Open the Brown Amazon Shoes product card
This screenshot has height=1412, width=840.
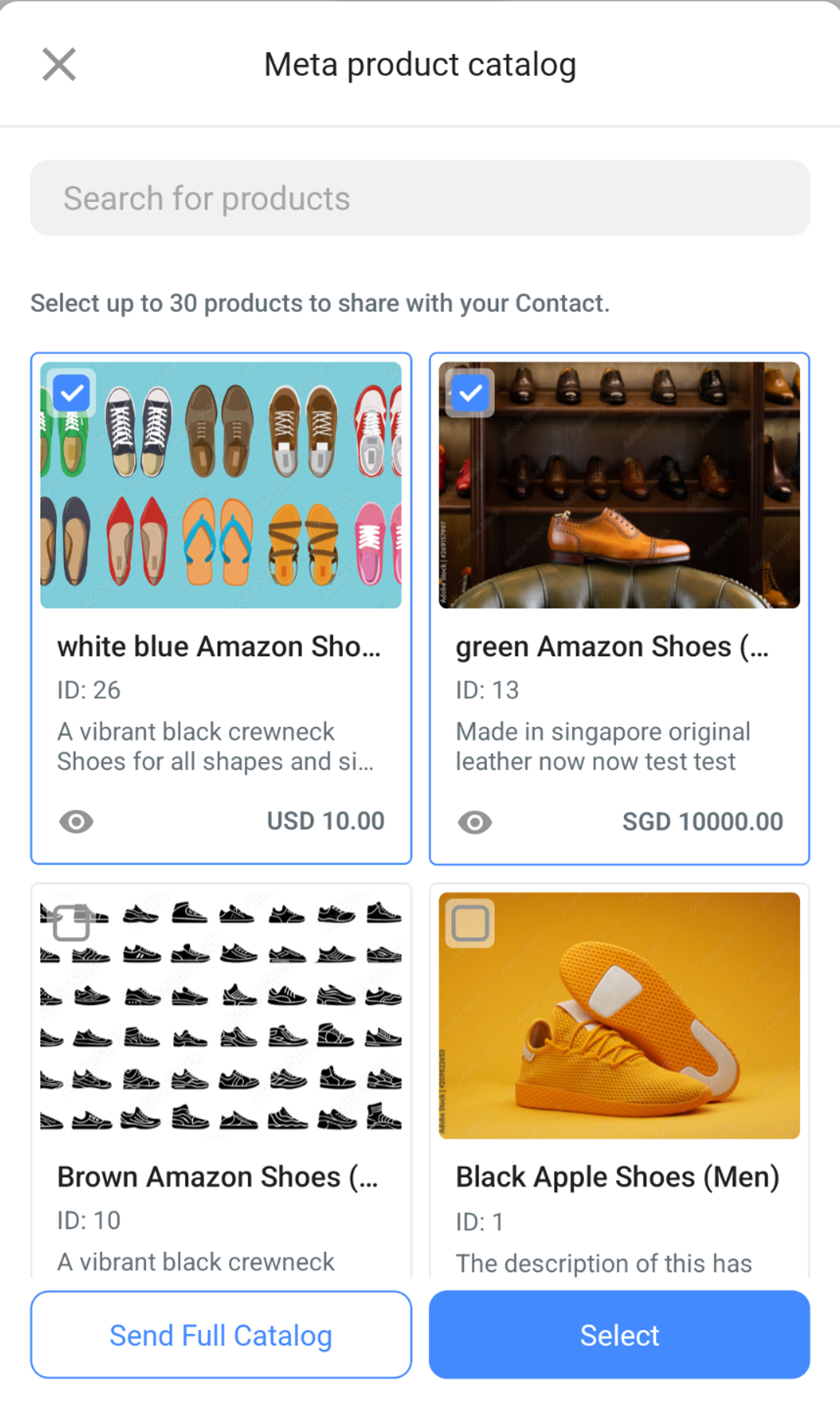coord(218,1176)
